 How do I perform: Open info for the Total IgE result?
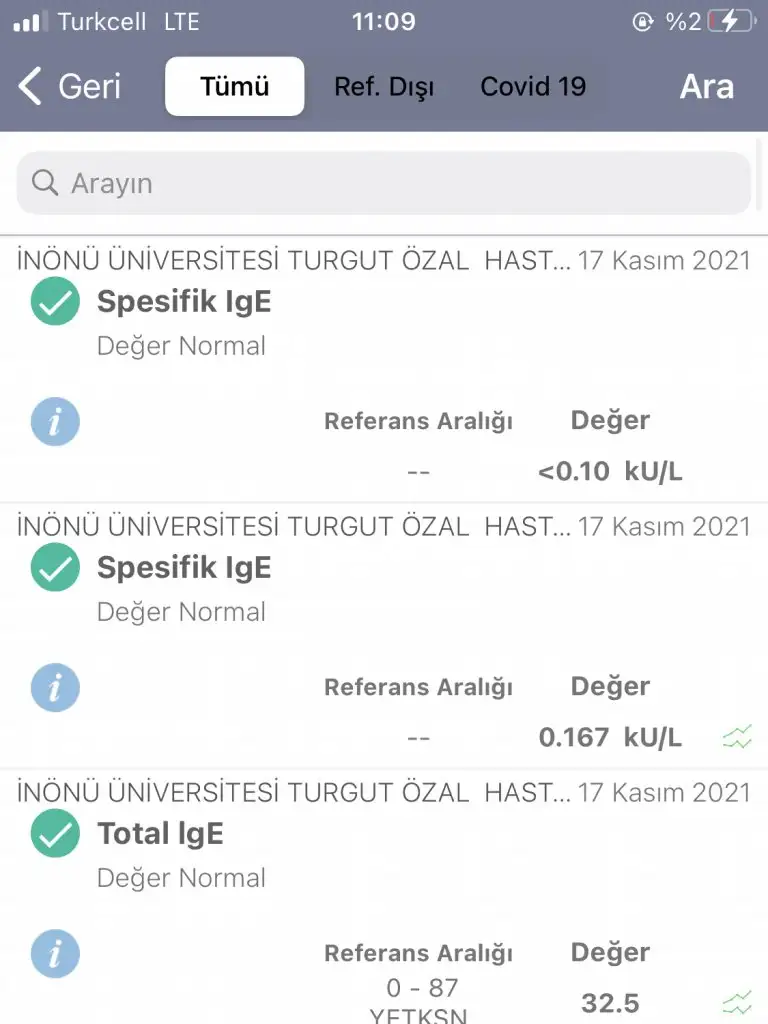pos(55,953)
